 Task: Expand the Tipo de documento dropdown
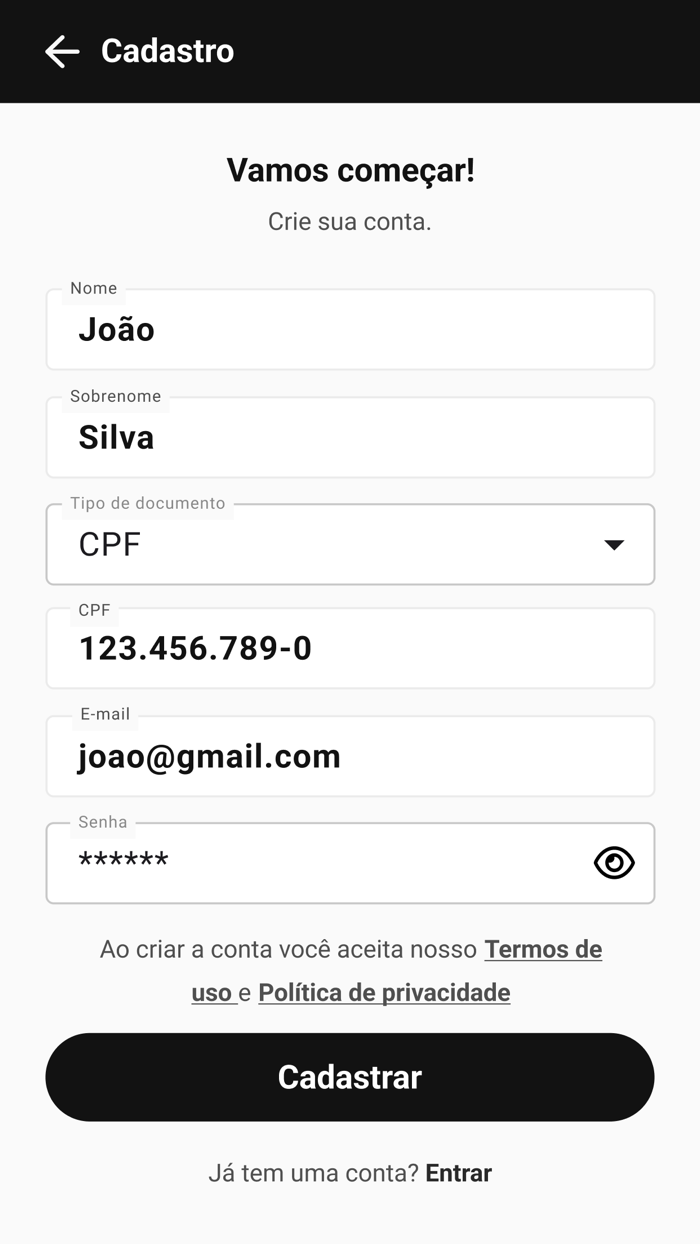[x=350, y=544]
